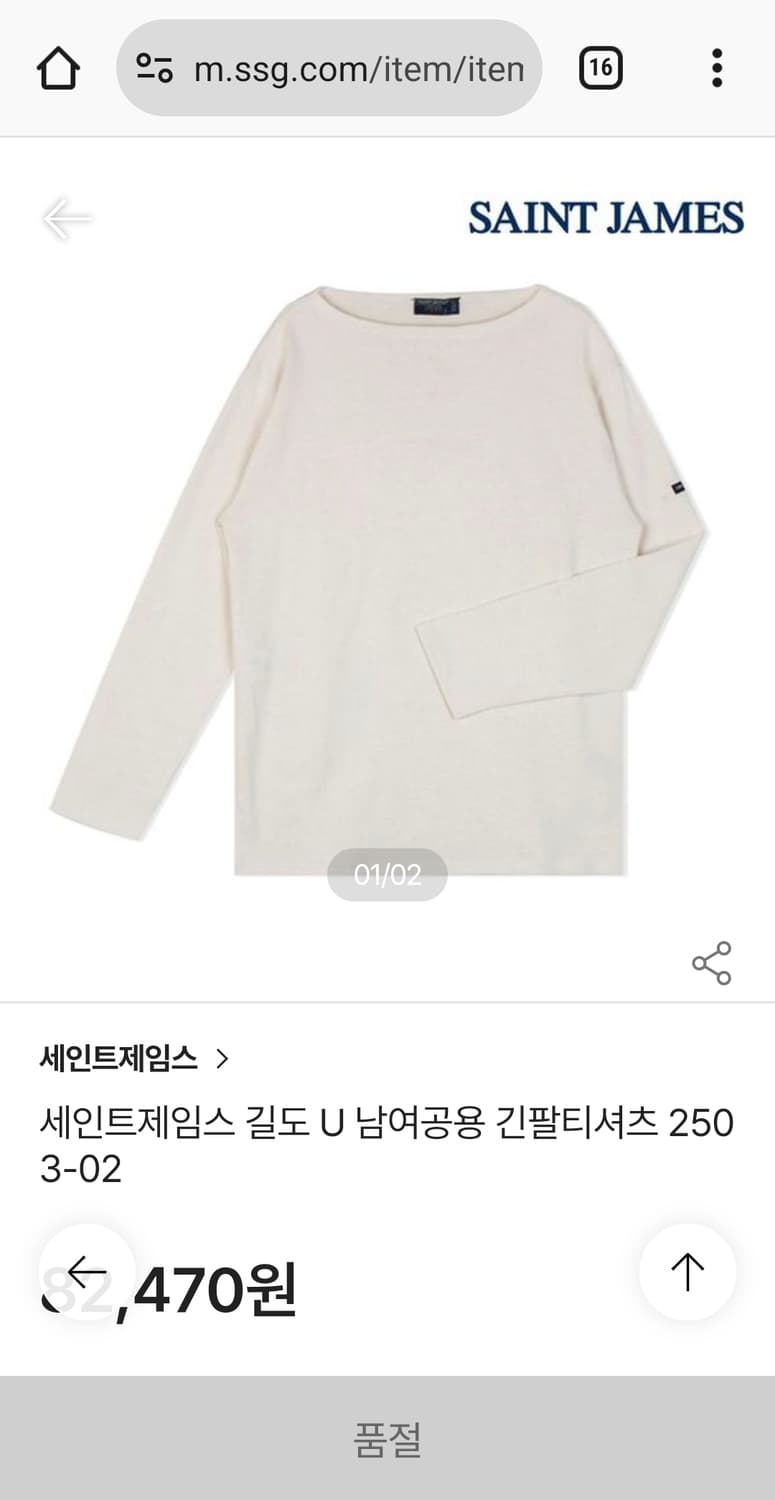The image size is (775, 1500).
Task: Tap the home icon in Chrome toolbar
Action: pos(57,67)
